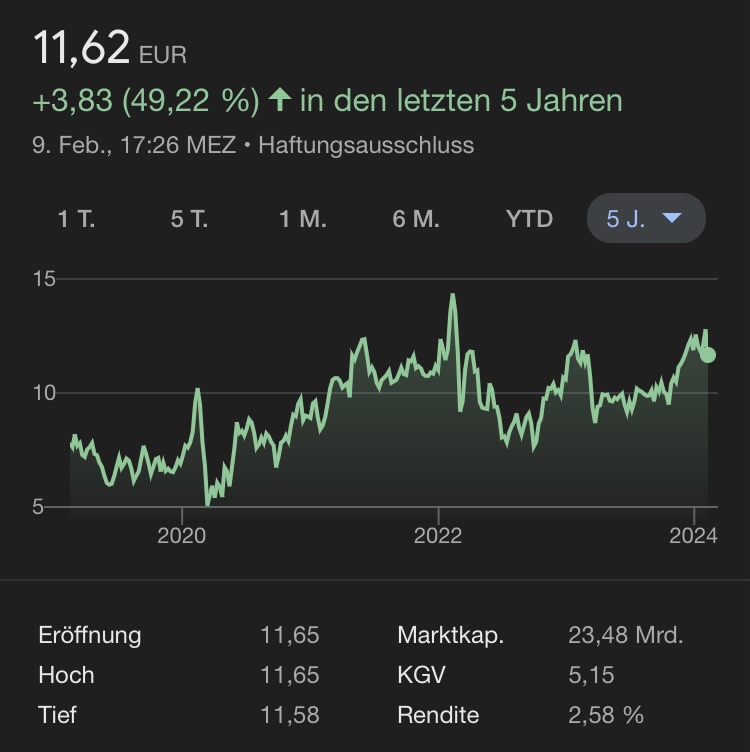The image size is (750, 752).
Task: Select the 5 T. time range
Action: (189, 219)
